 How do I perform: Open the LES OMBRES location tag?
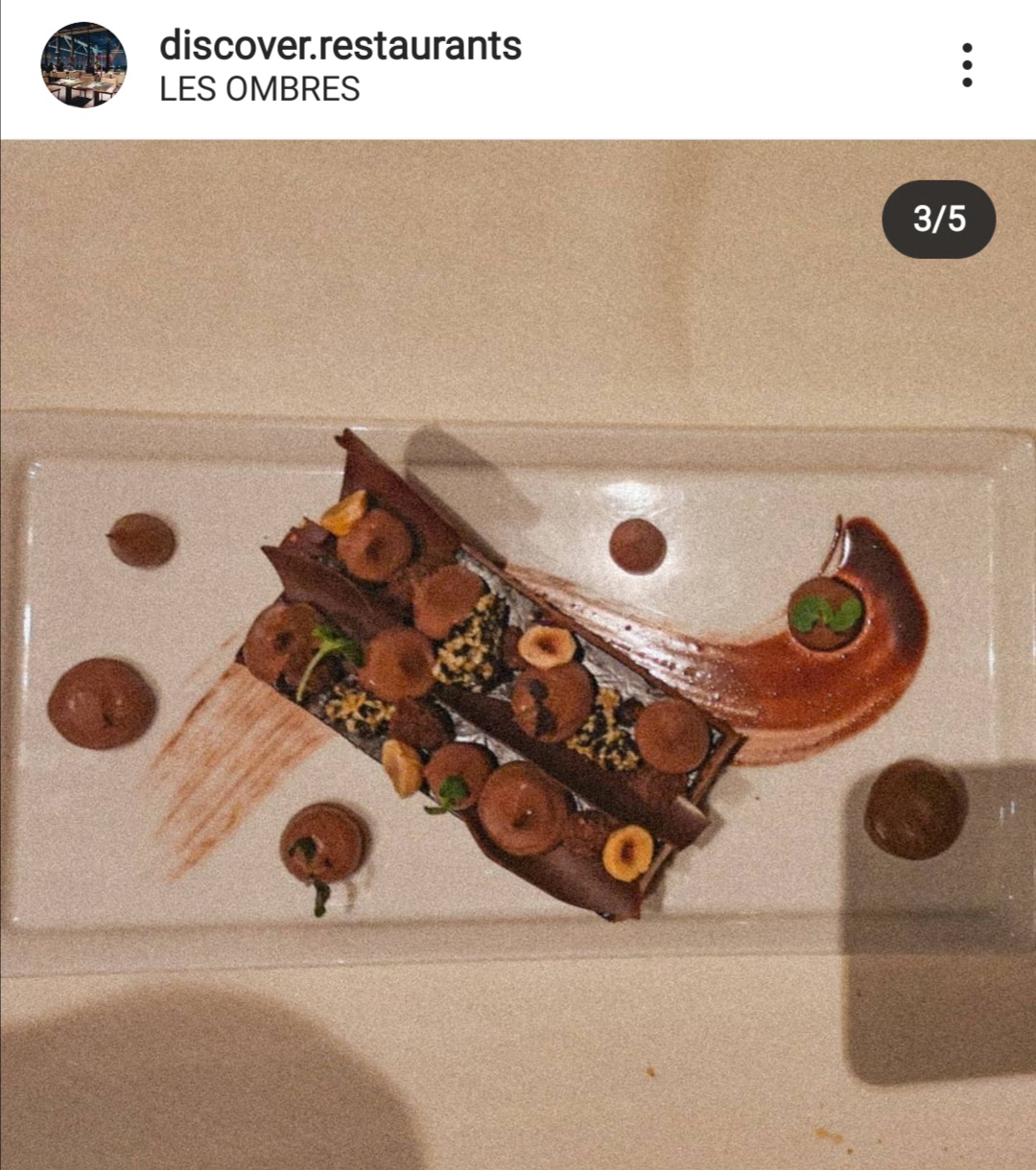tap(259, 89)
